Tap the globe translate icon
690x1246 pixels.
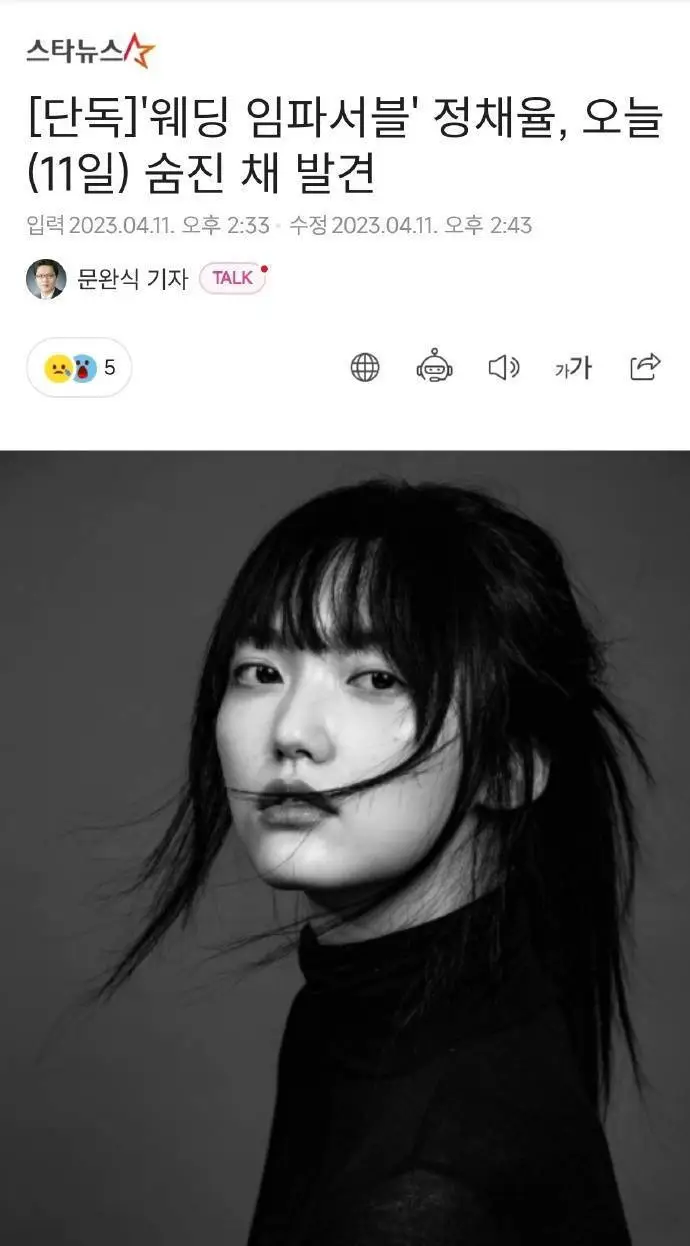point(365,368)
